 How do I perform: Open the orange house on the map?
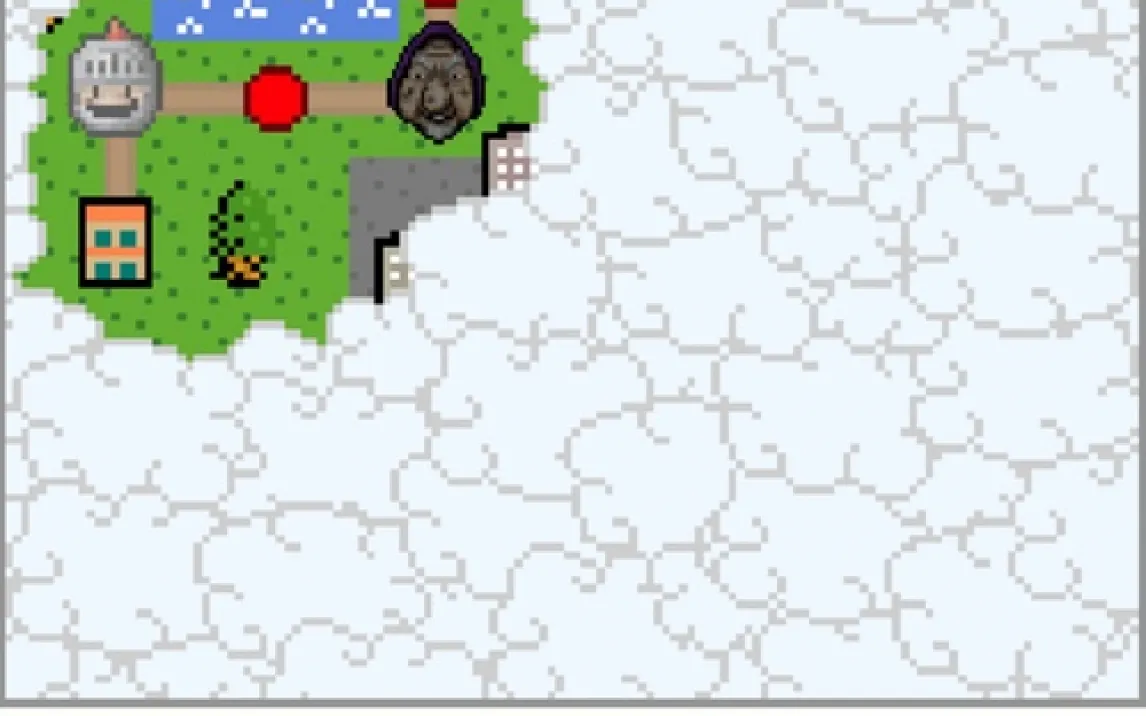(x=115, y=242)
